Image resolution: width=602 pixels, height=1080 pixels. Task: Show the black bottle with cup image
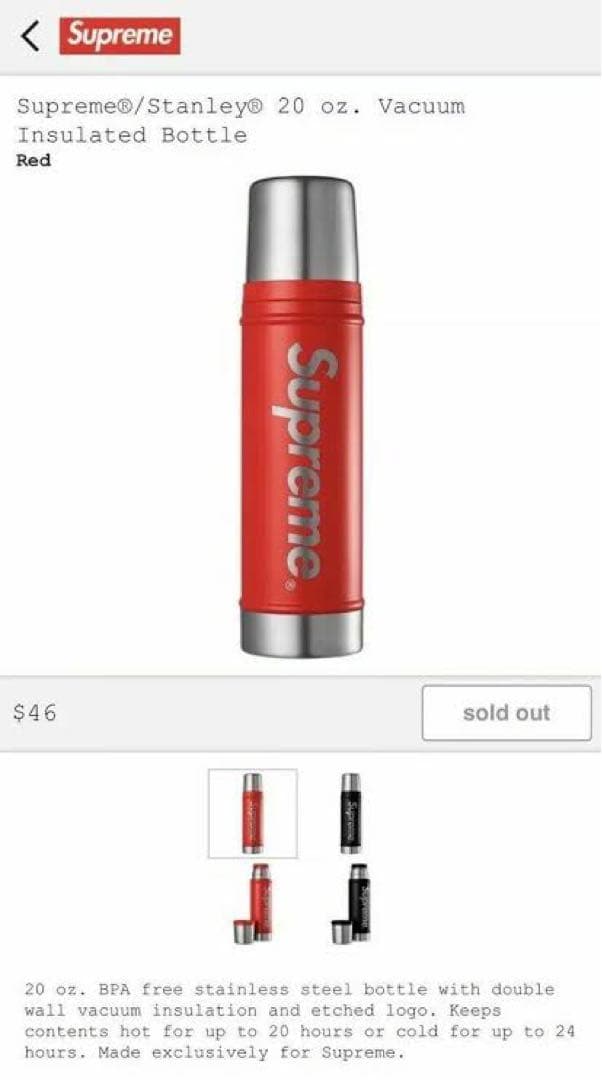[350, 904]
